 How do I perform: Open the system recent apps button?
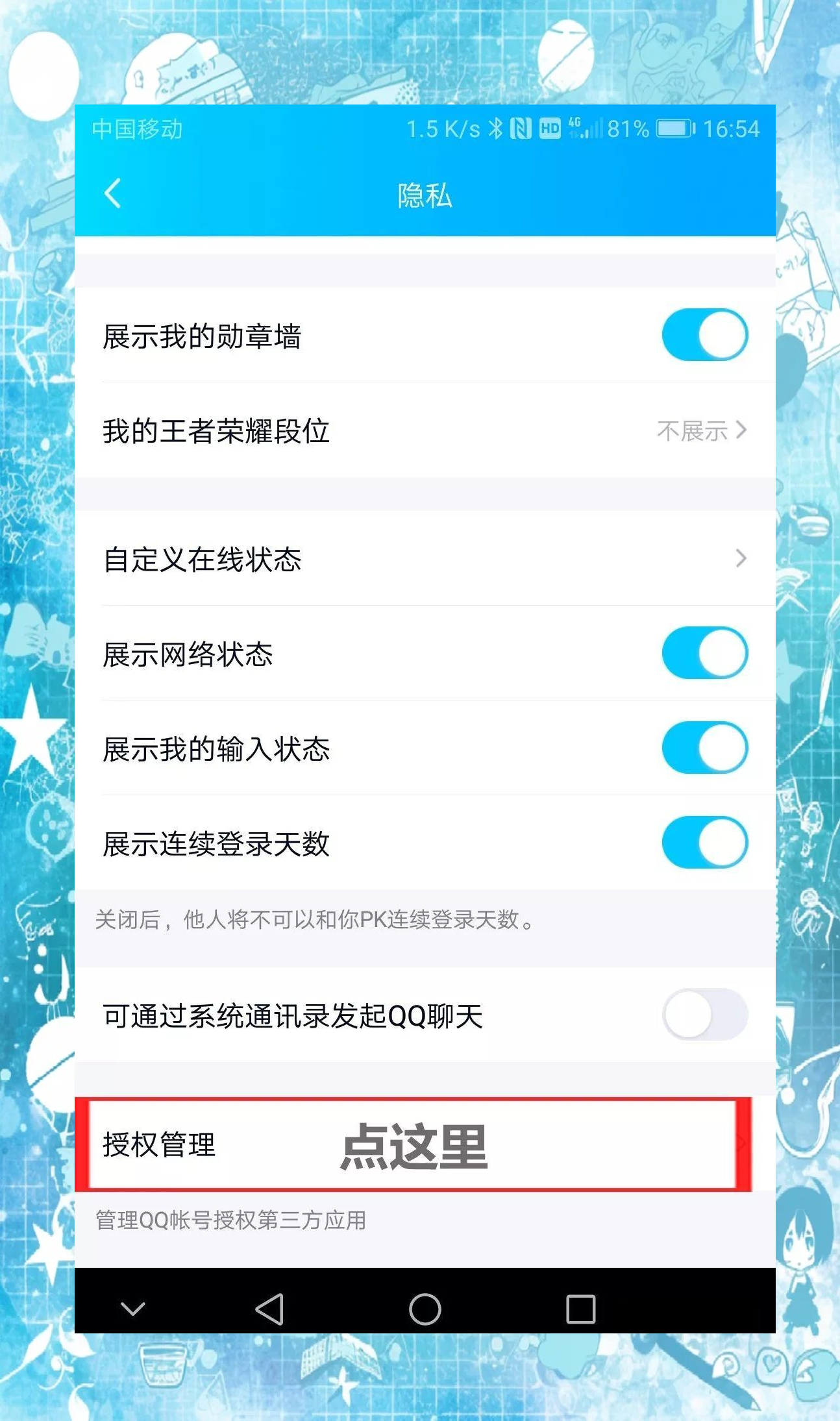[x=580, y=1309]
